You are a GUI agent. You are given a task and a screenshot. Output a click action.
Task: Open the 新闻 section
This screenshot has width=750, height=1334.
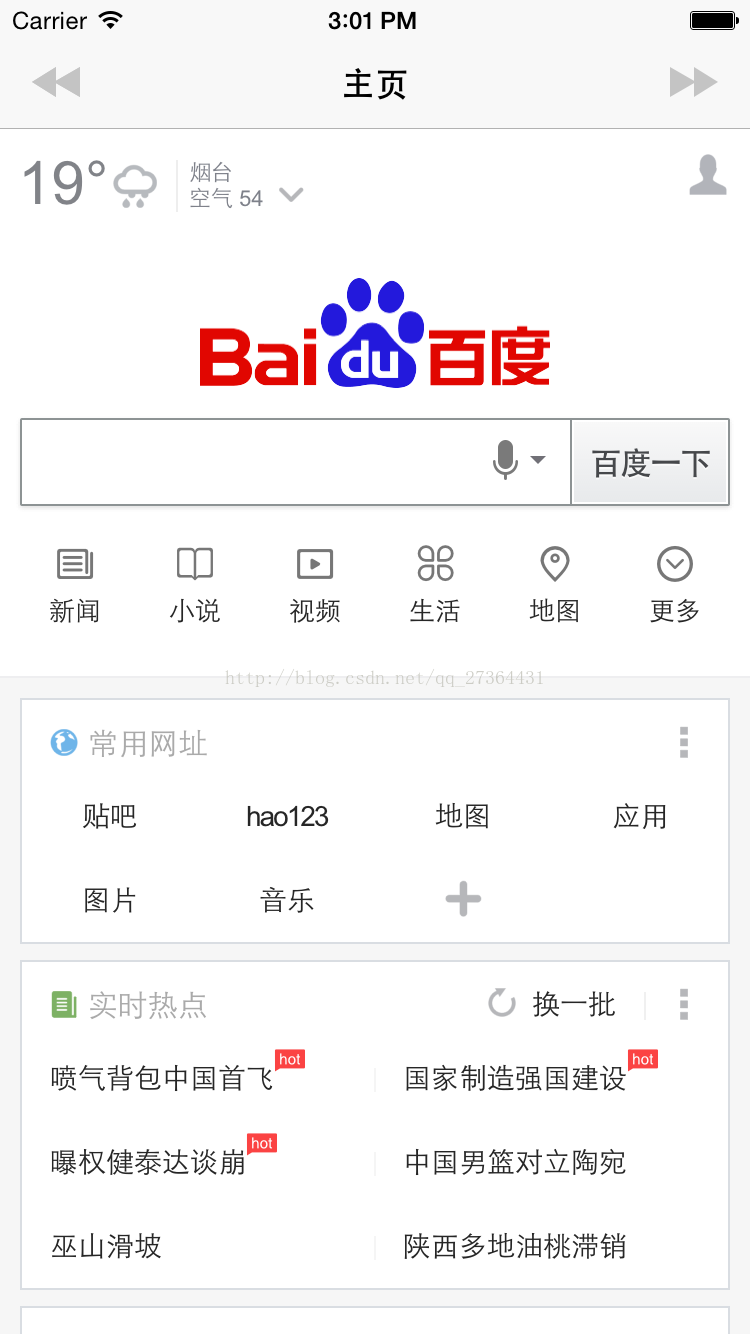(x=75, y=586)
